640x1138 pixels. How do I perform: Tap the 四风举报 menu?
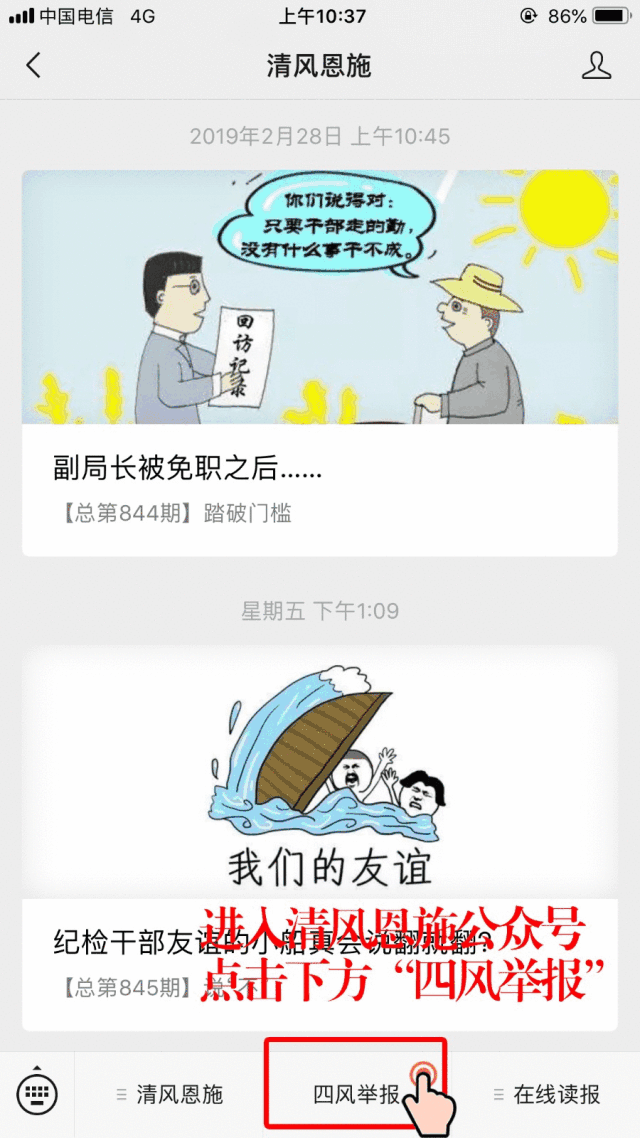tap(356, 1094)
